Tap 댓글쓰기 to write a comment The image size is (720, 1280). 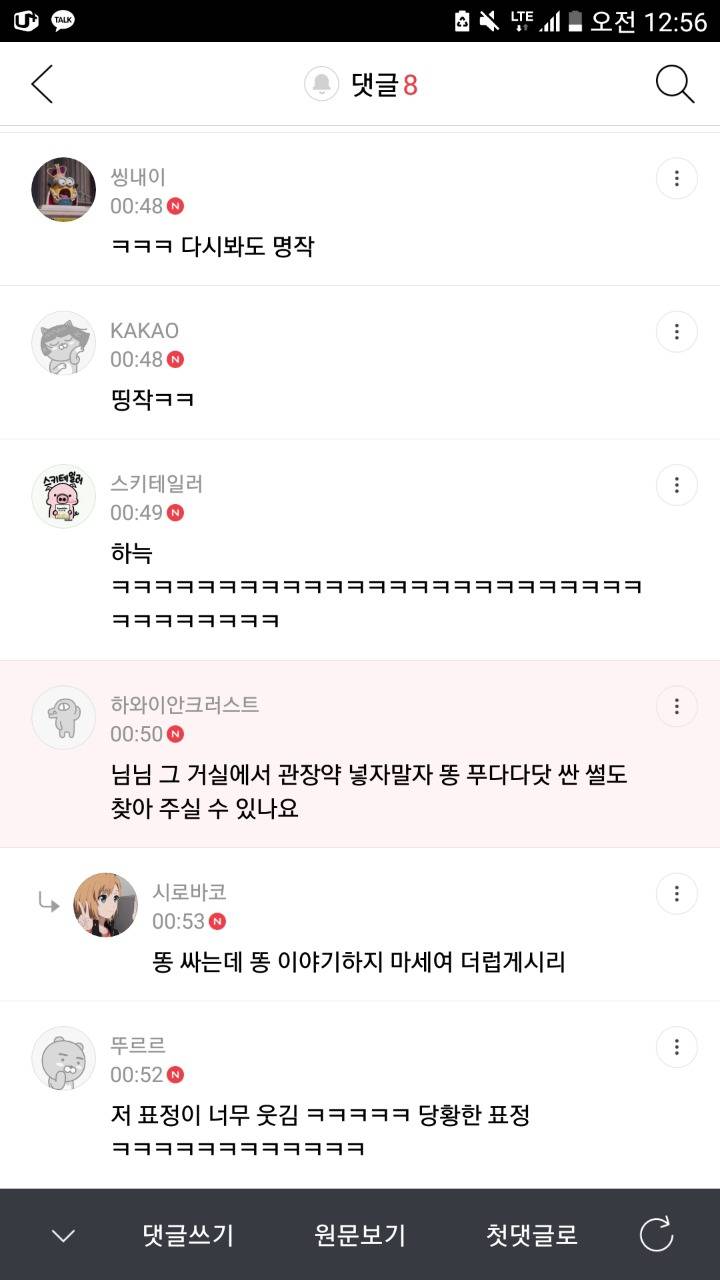click(x=190, y=1236)
